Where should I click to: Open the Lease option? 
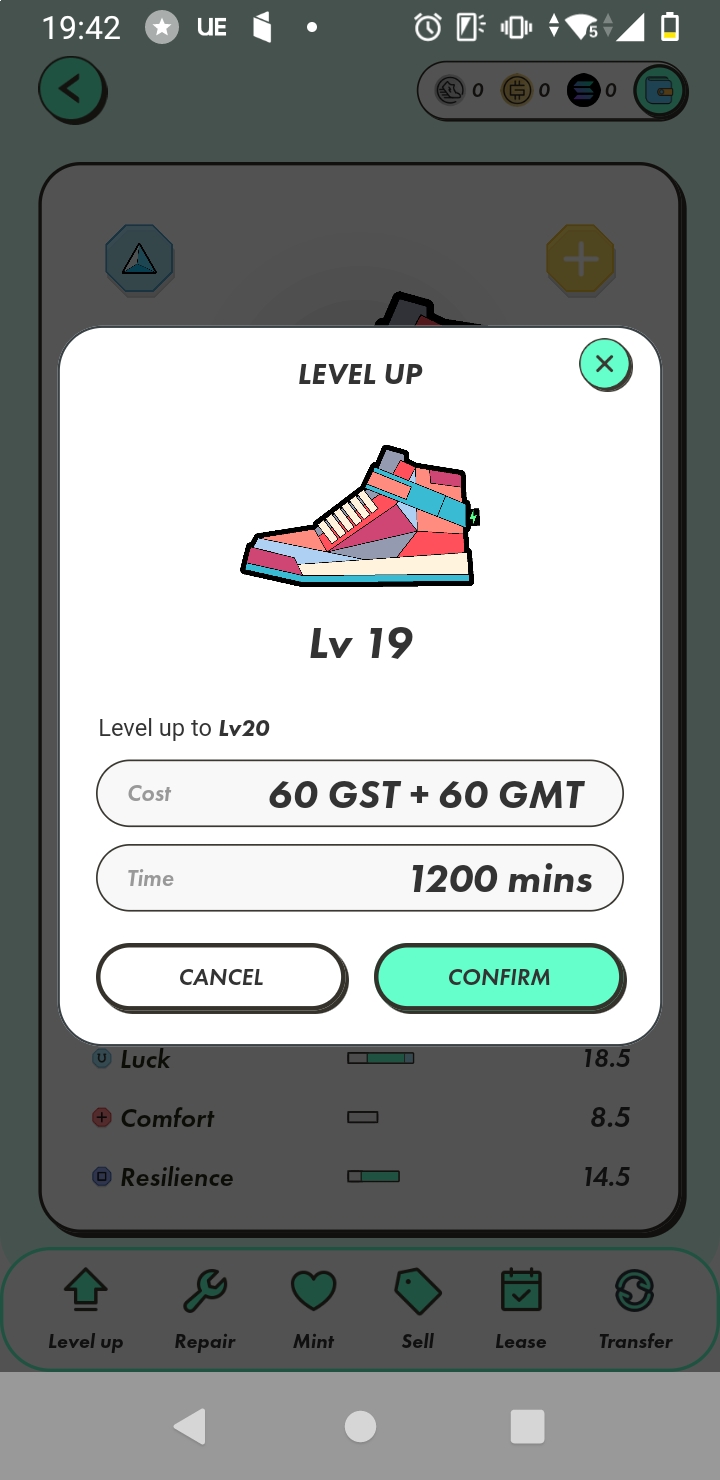coord(521,1309)
